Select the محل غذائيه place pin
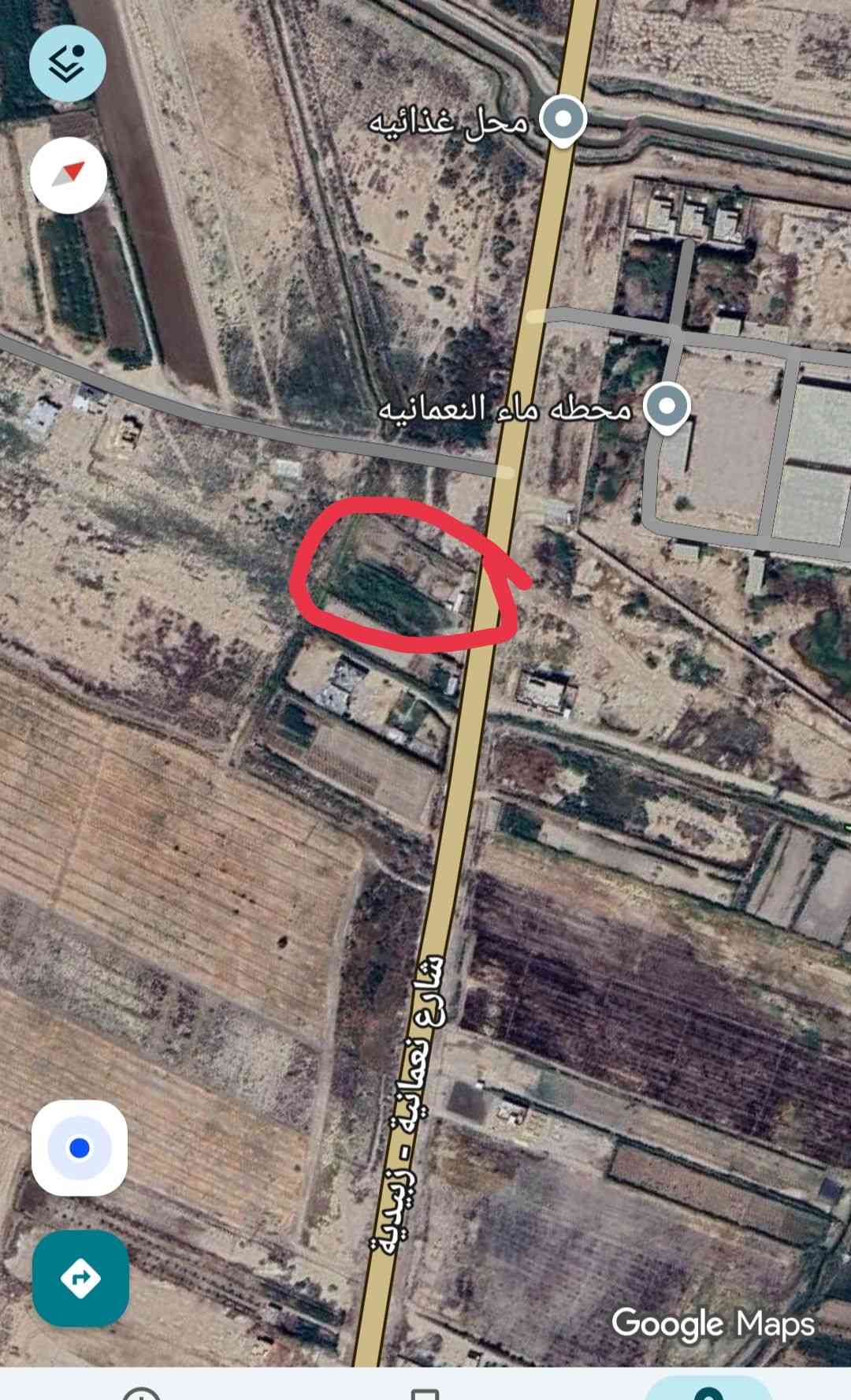 (563, 120)
